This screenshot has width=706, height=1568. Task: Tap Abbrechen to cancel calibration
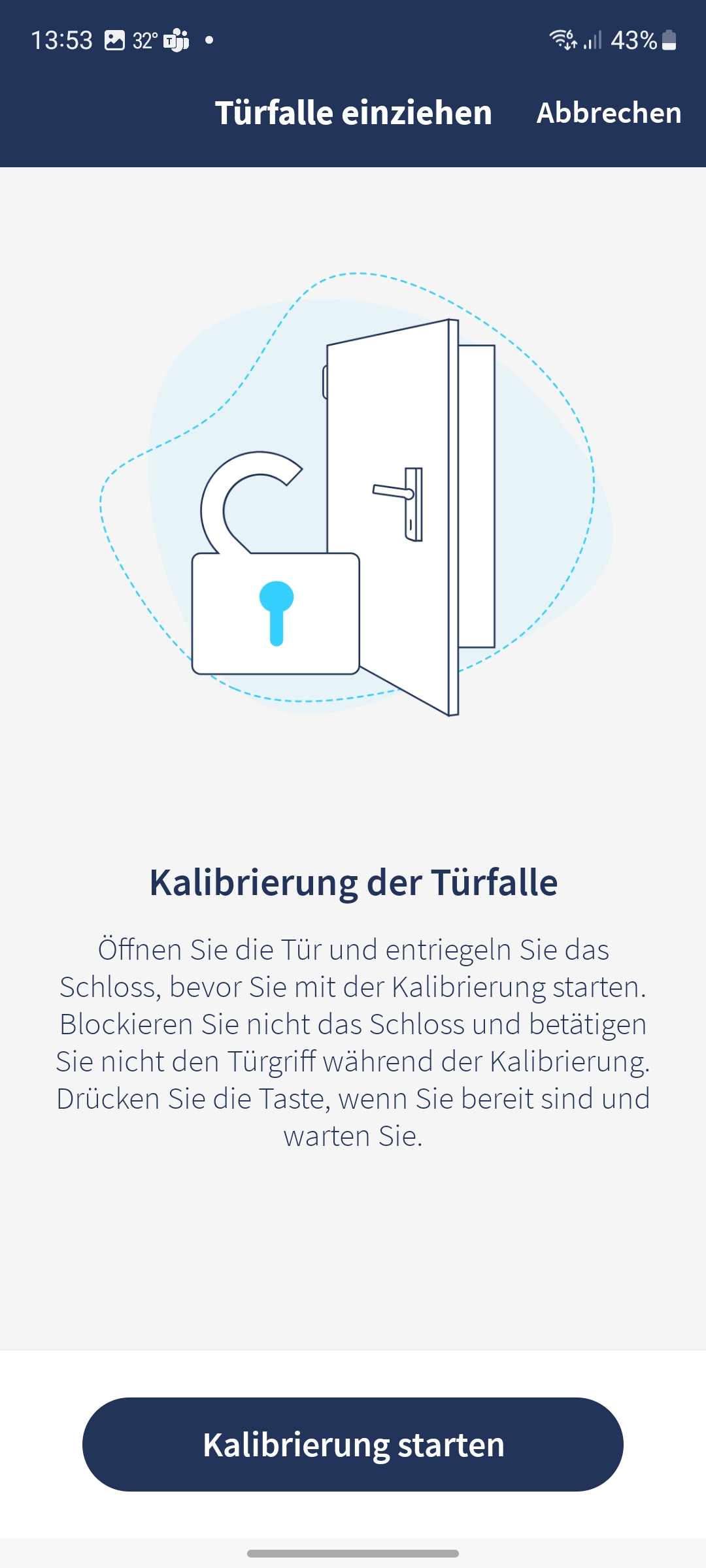(x=609, y=112)
